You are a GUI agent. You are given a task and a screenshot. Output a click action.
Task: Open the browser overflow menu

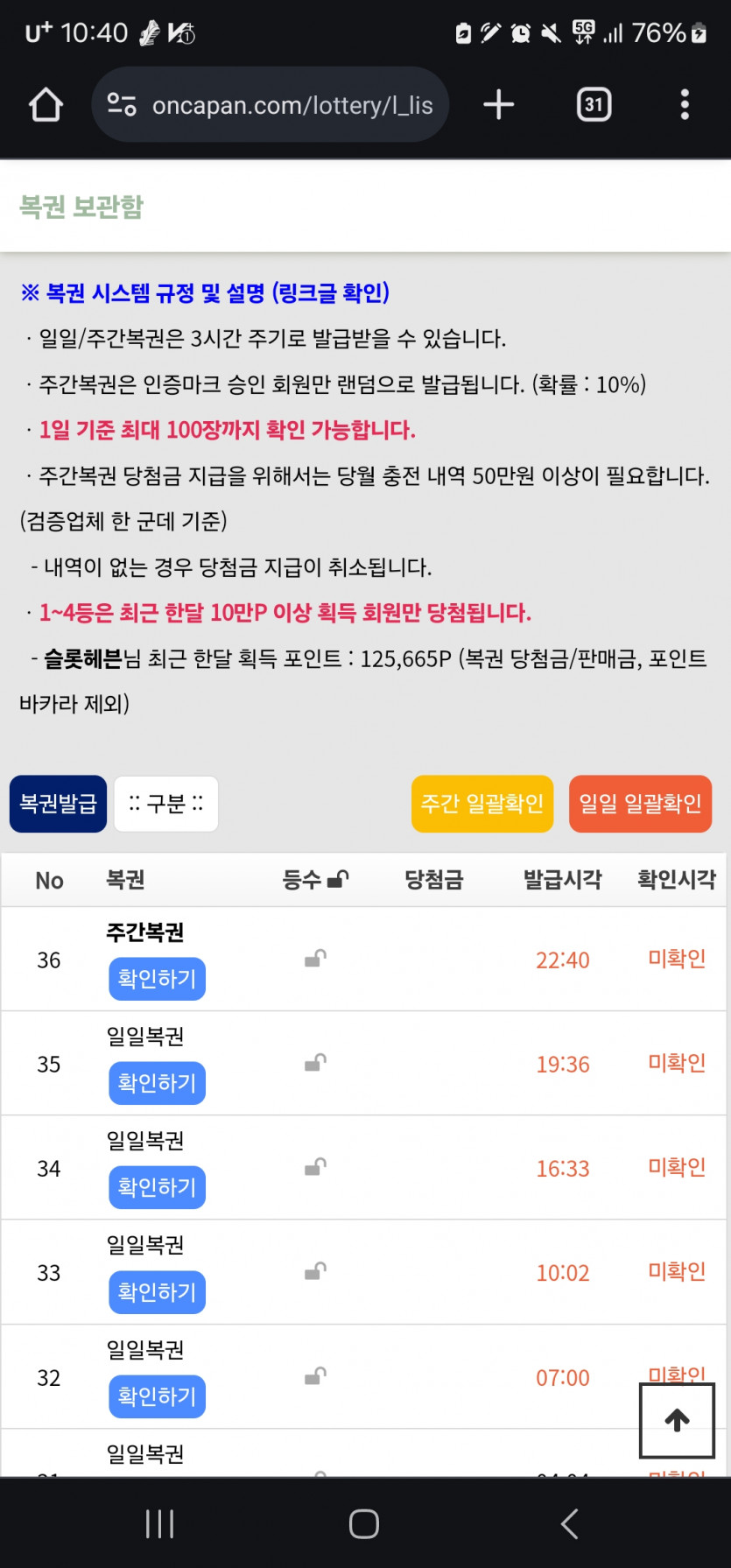685,105
